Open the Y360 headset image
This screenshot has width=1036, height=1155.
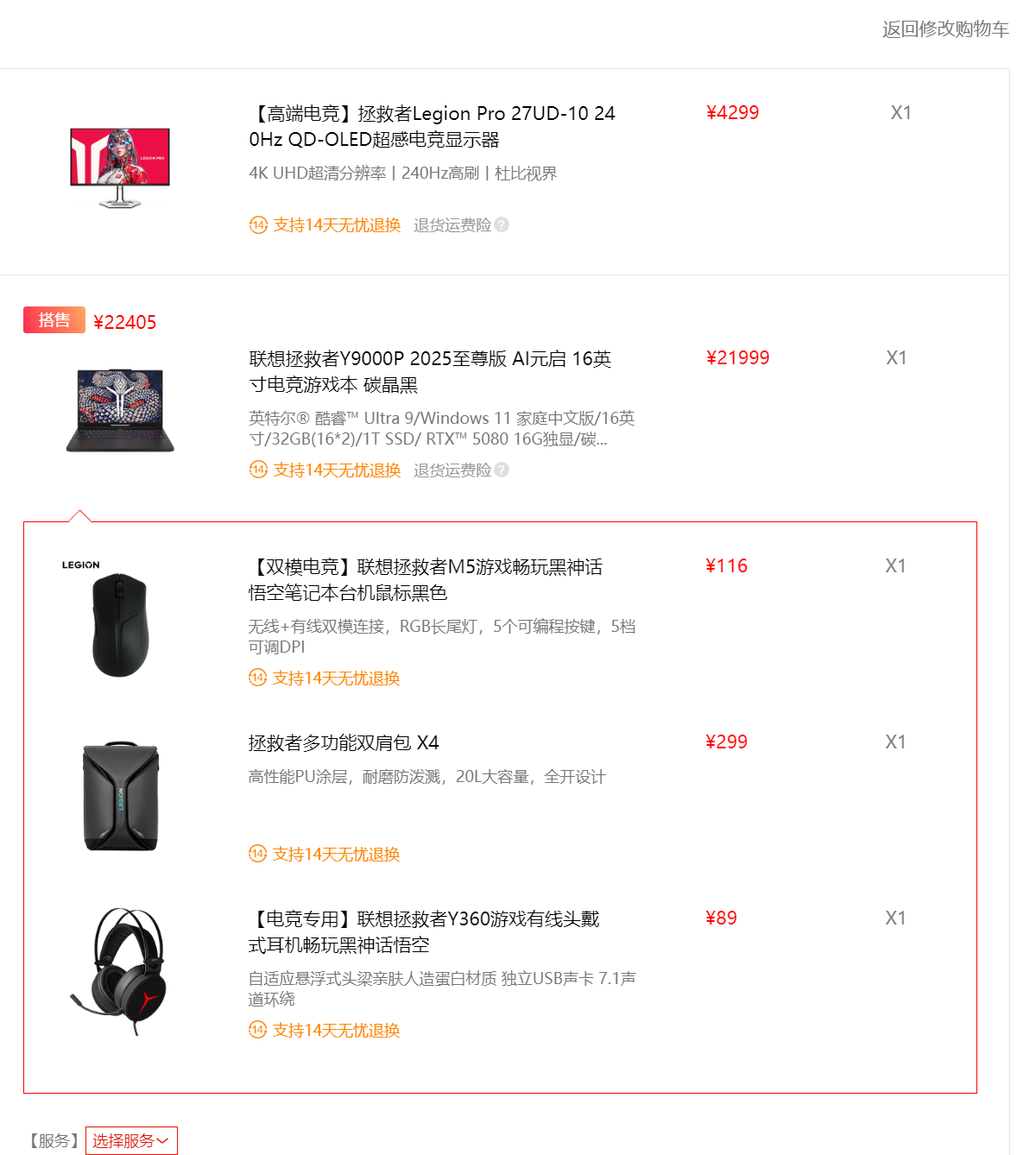pos(121,969)
